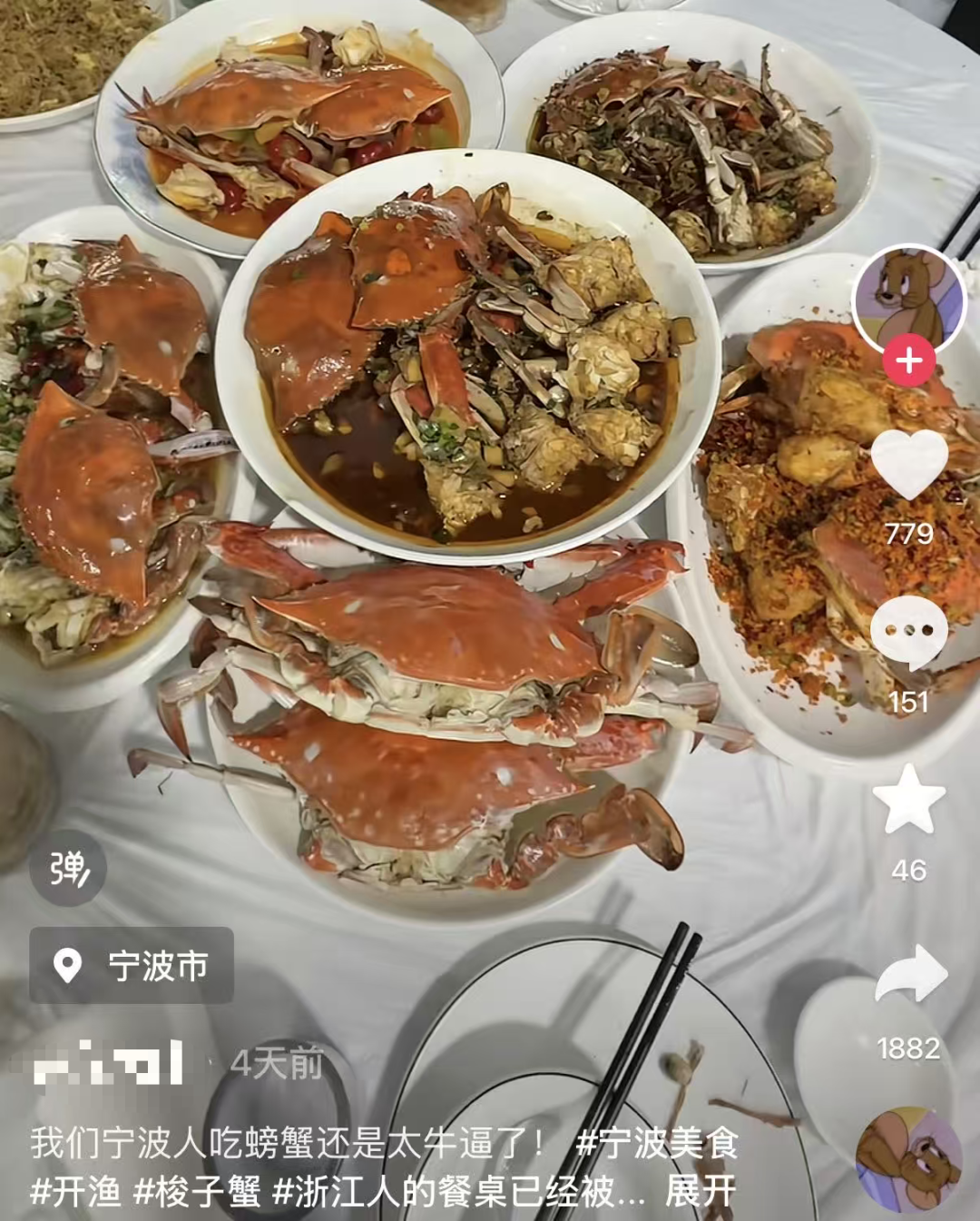
Task: Tap the blurred author username
Action: point(109,1063)
